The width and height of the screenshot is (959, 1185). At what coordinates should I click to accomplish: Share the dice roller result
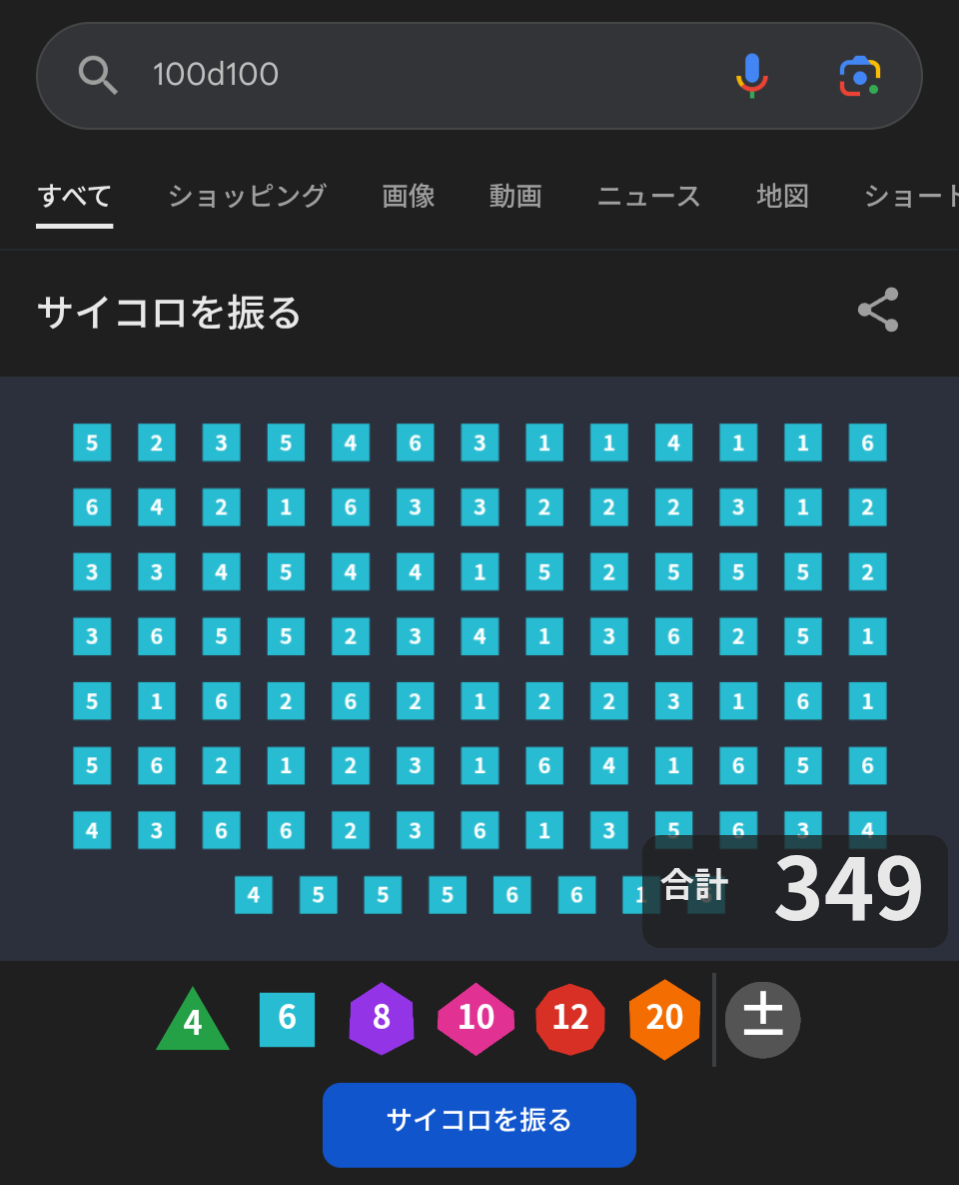click(878, 310)
